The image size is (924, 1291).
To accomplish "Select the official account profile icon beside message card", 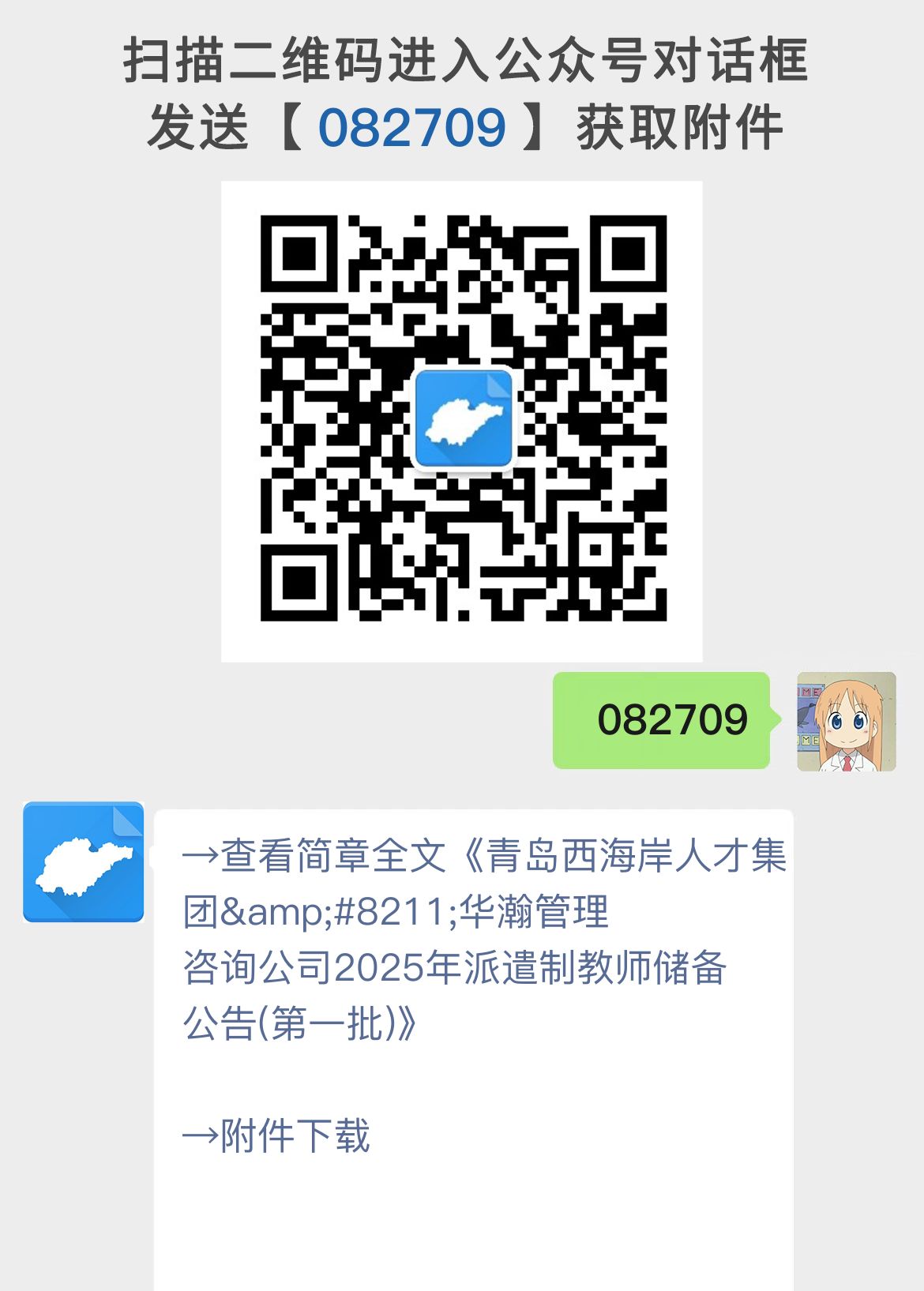I will (x=85, y=861).
